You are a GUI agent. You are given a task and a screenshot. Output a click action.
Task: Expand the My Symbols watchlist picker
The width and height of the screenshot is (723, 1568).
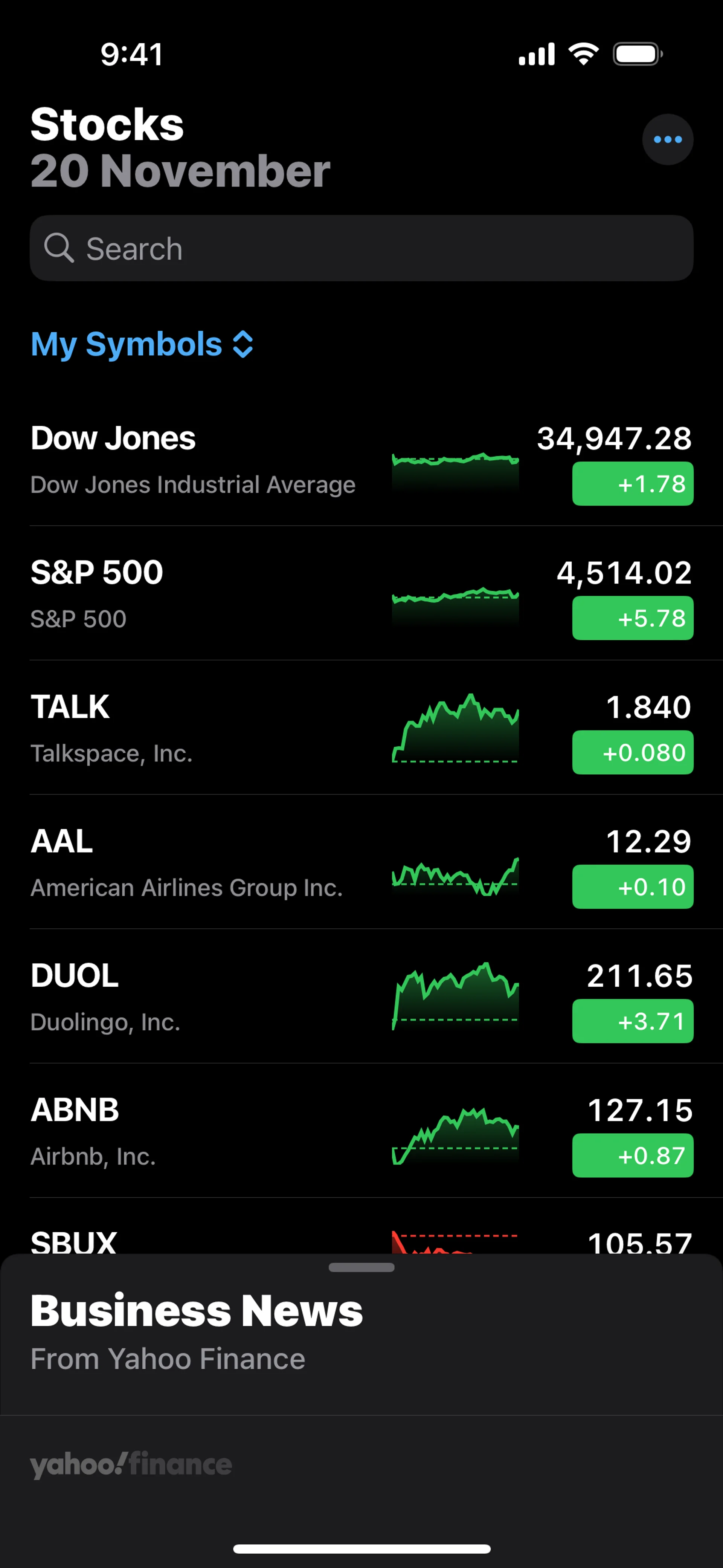point(142,344)
